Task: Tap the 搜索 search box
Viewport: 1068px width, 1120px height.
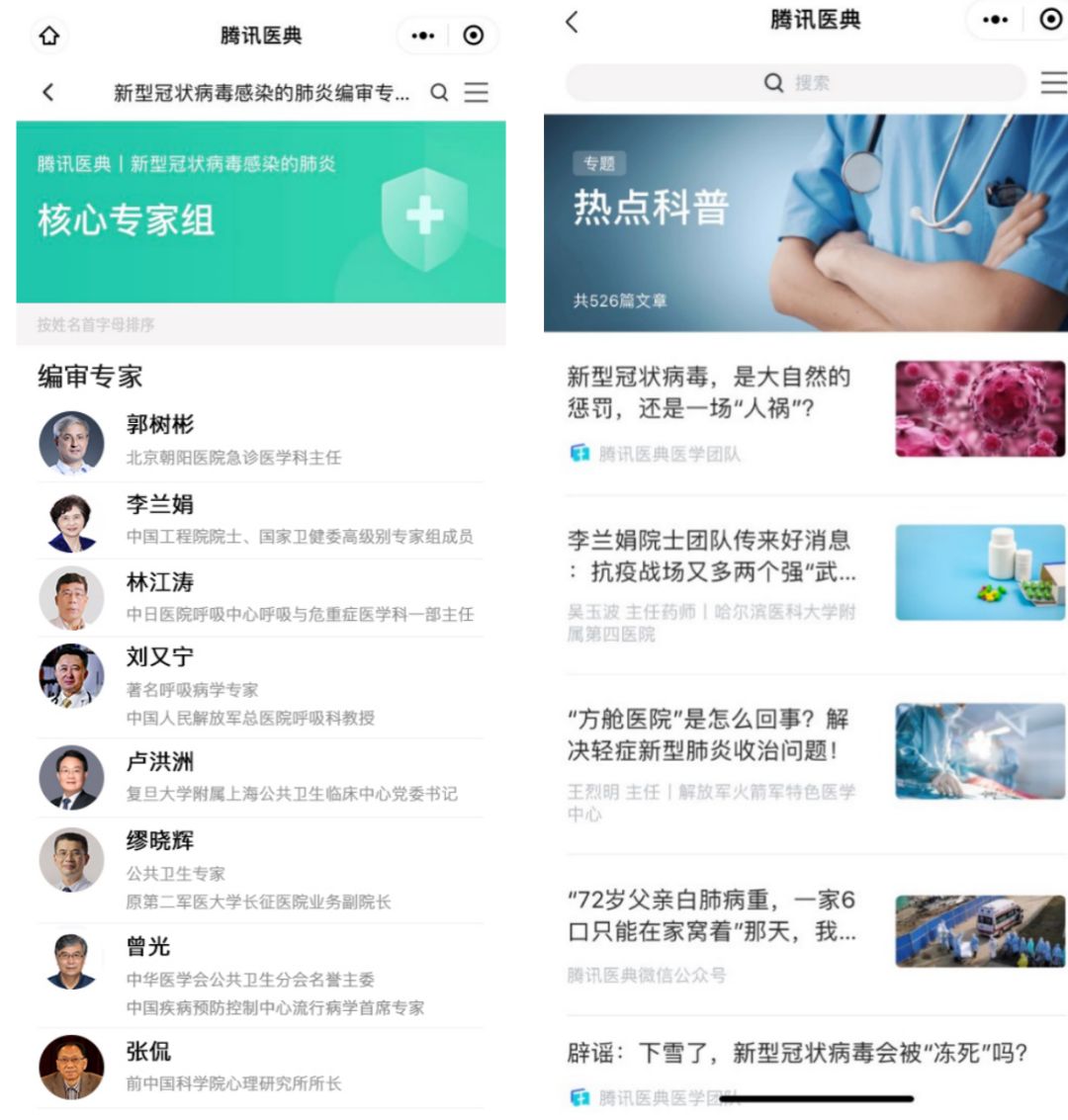Action: (795, 83)
